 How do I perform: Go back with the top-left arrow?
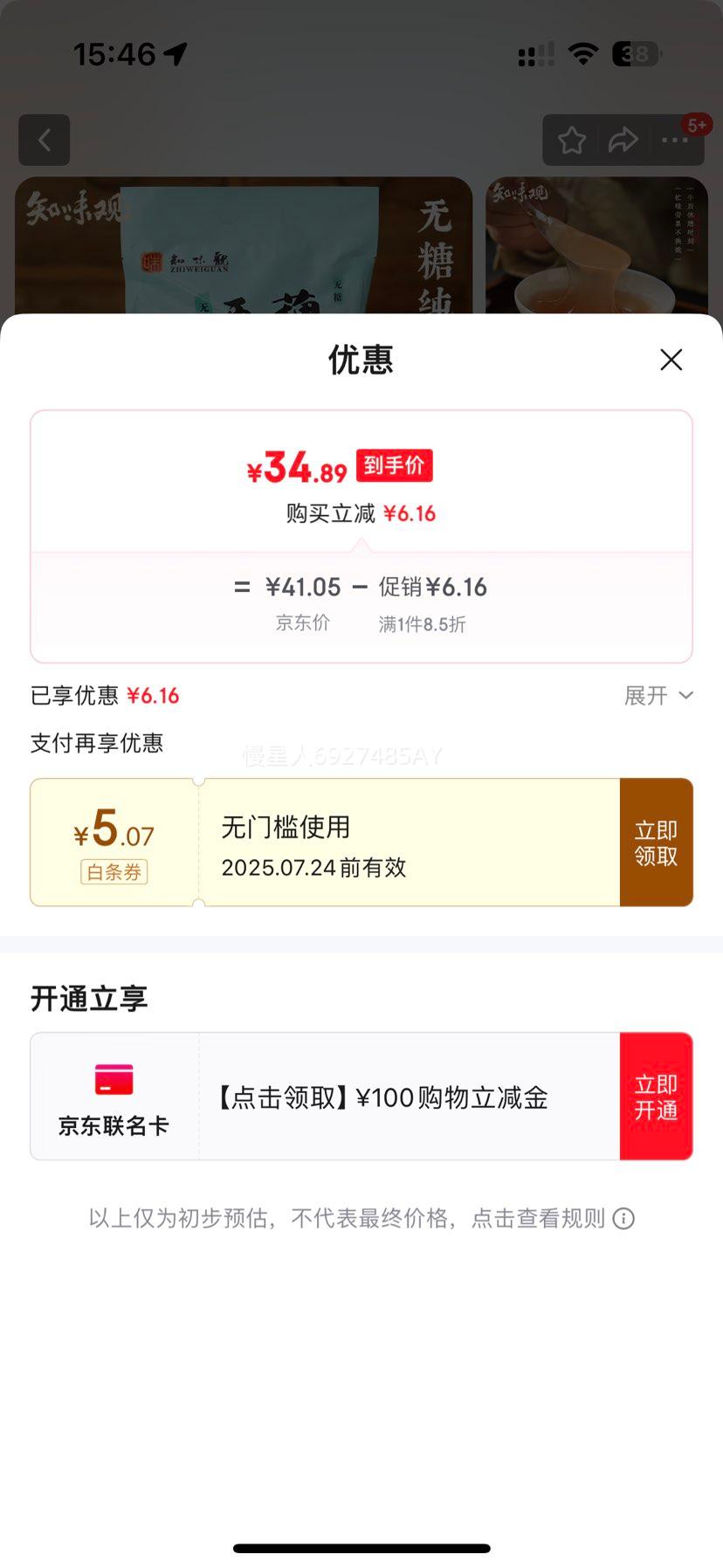pos(45,140)
